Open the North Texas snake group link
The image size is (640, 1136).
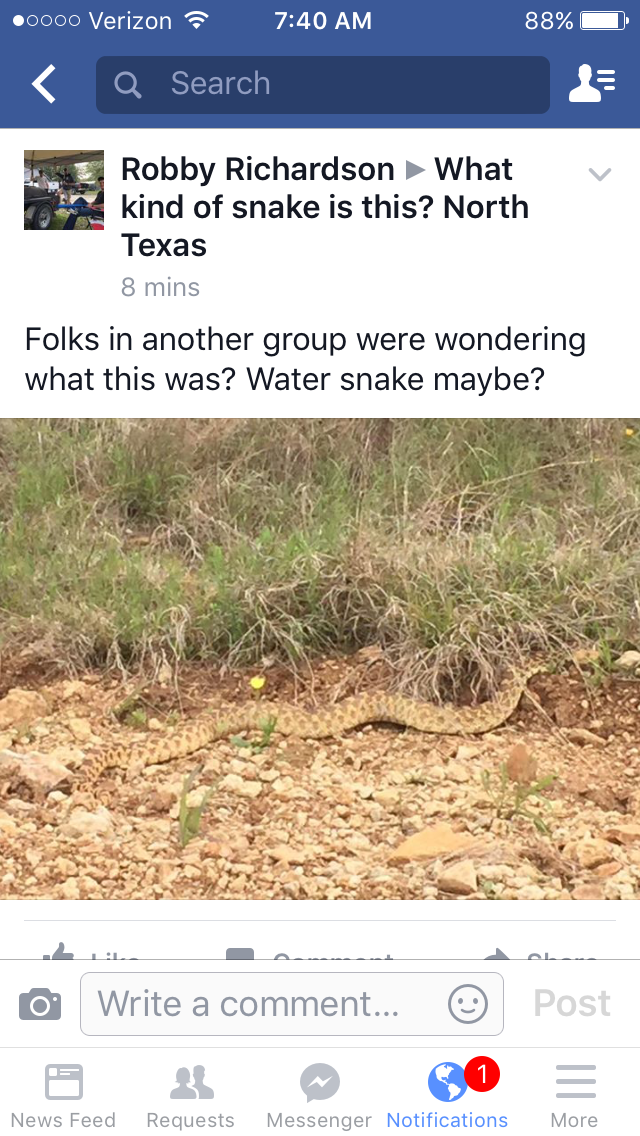tap(325, 207)
